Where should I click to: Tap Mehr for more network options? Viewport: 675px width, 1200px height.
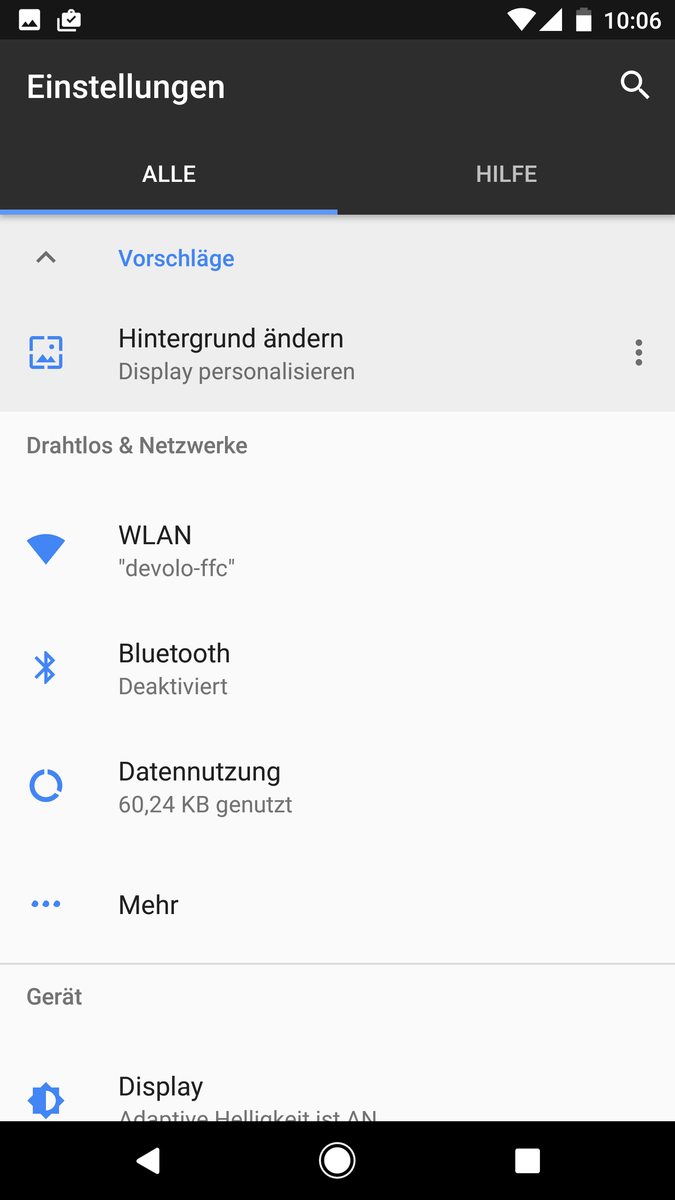point(148,905)
